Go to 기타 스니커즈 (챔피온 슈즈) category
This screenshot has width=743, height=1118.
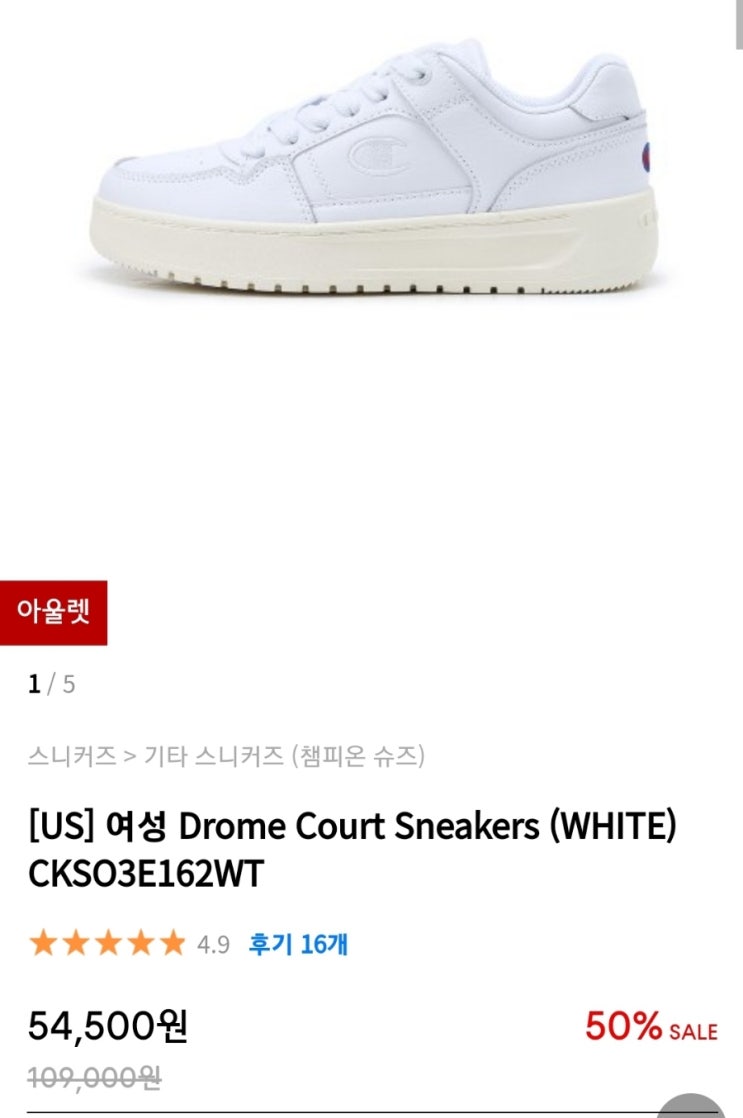284,756
